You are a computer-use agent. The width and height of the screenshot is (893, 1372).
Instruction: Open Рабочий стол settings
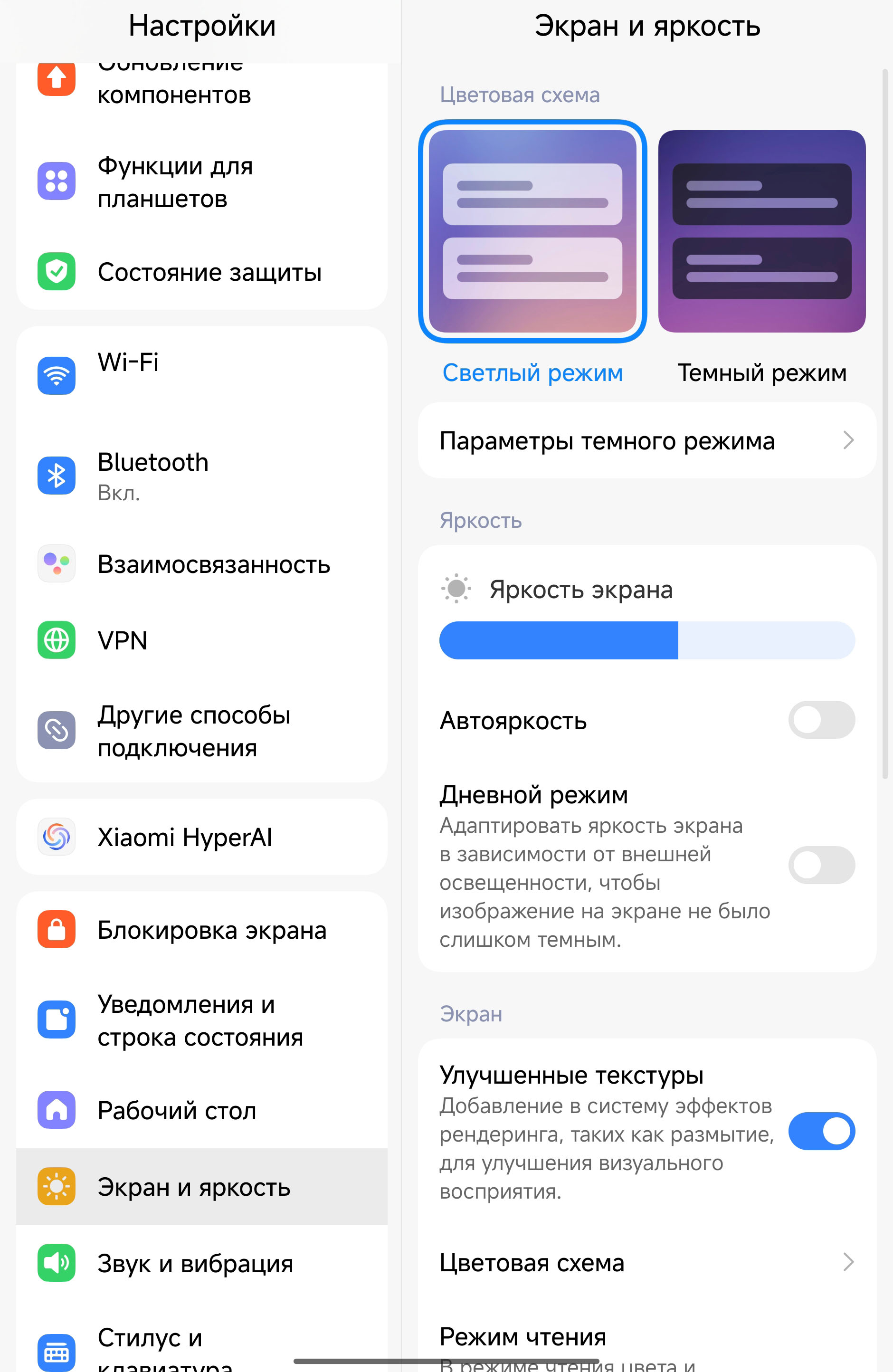click(201, 1110)
